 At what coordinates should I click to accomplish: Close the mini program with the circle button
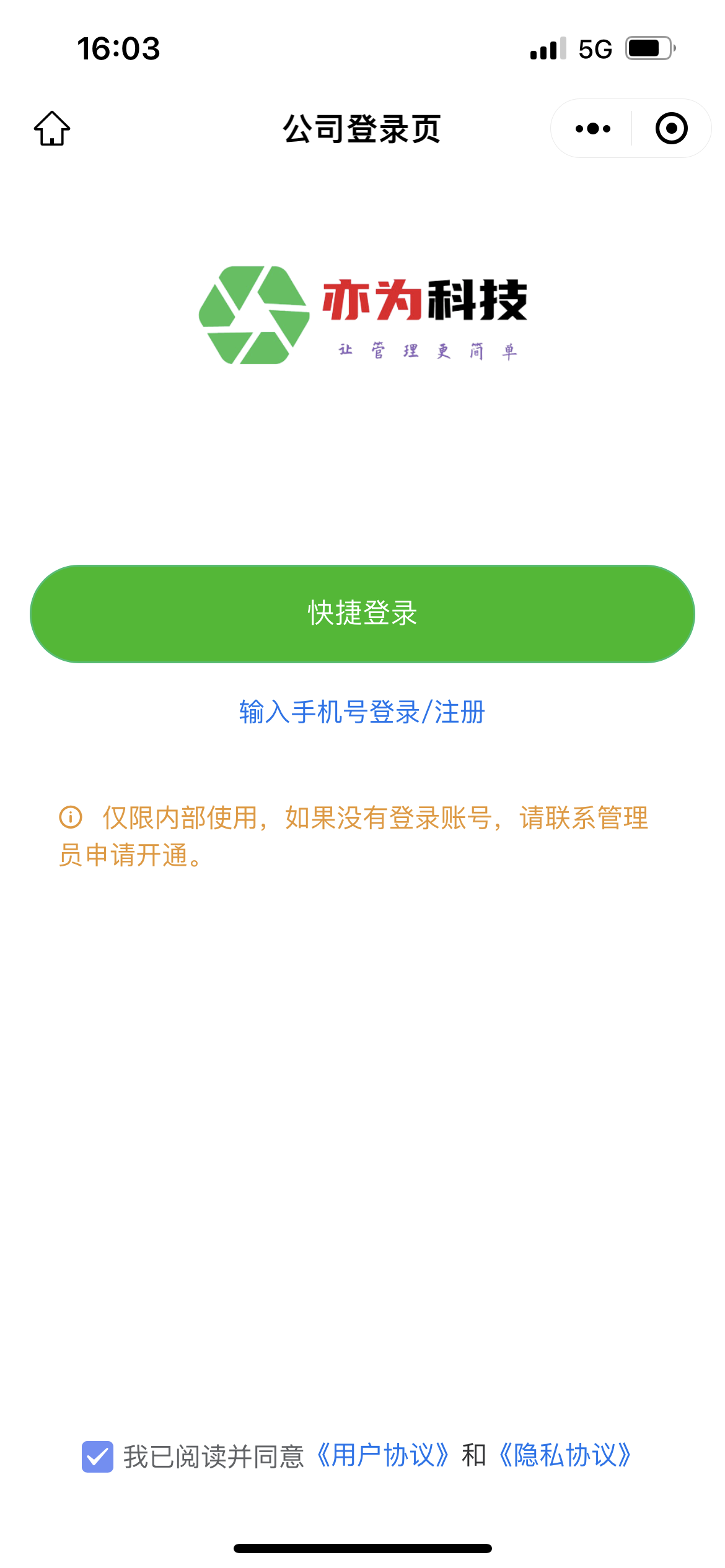(671, 129)
